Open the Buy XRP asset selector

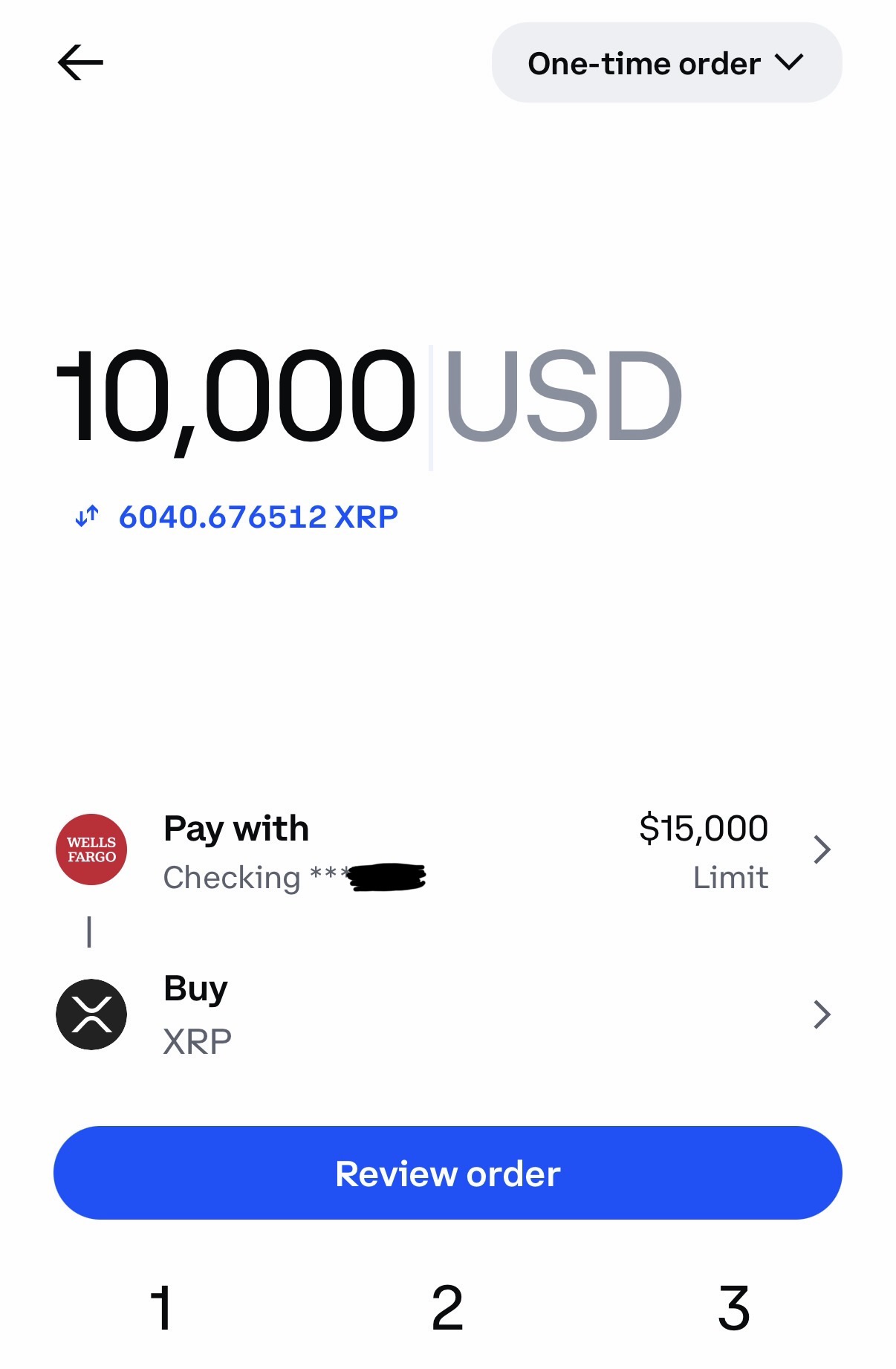click(447, 1014)
